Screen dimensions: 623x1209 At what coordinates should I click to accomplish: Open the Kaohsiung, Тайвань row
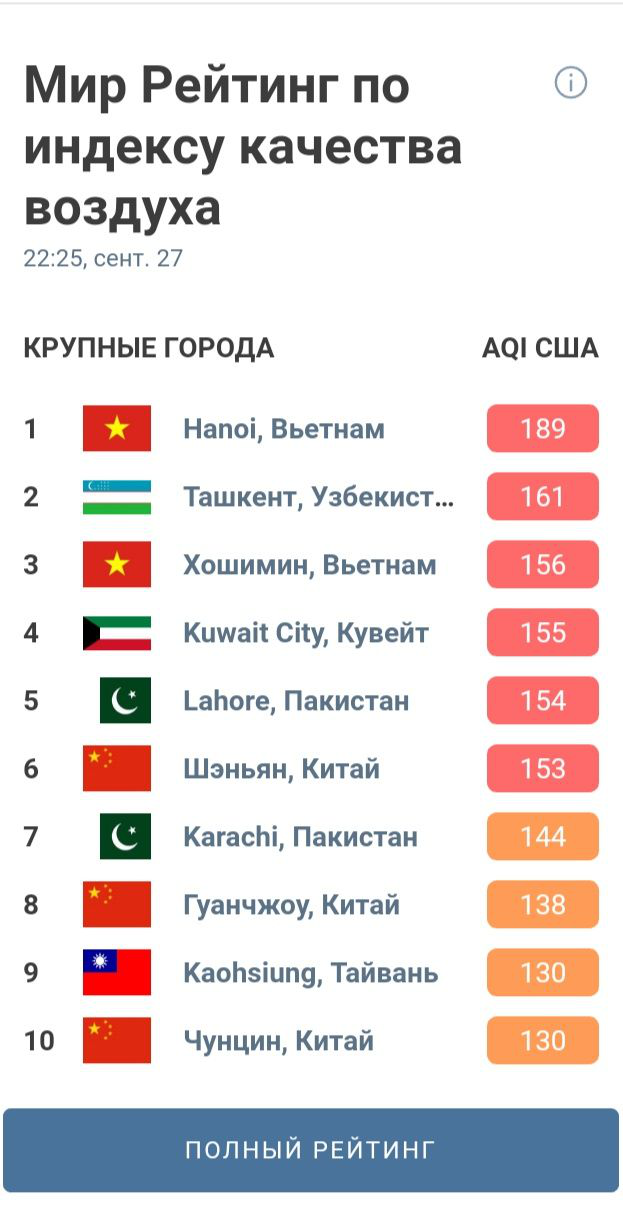pos(310,973)
